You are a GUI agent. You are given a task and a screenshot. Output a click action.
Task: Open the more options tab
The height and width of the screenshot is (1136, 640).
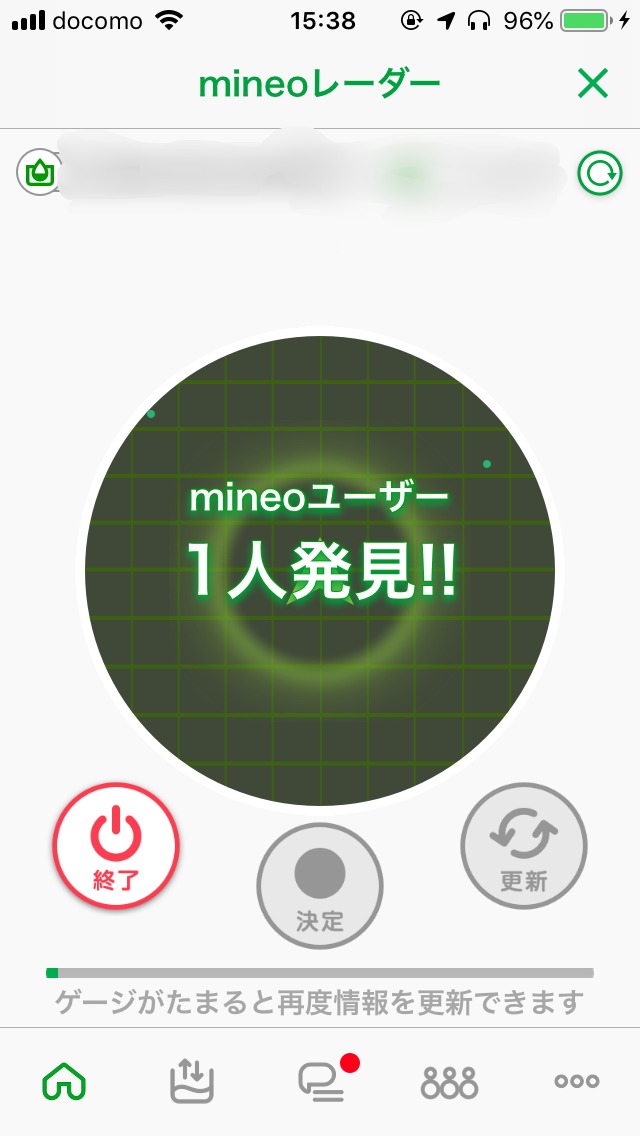577,1081
